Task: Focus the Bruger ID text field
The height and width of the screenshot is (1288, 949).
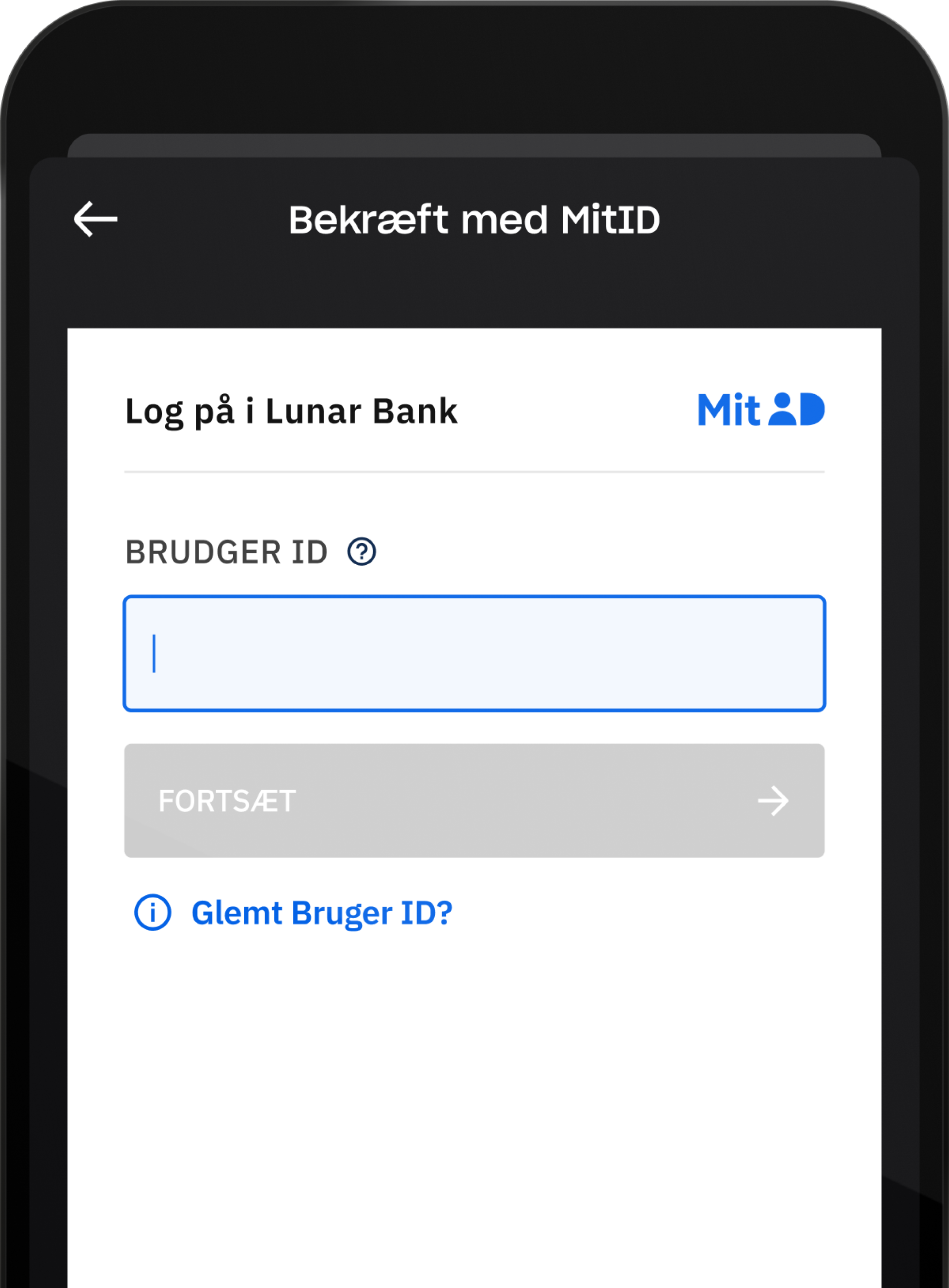Action: [x=474, y=653]
